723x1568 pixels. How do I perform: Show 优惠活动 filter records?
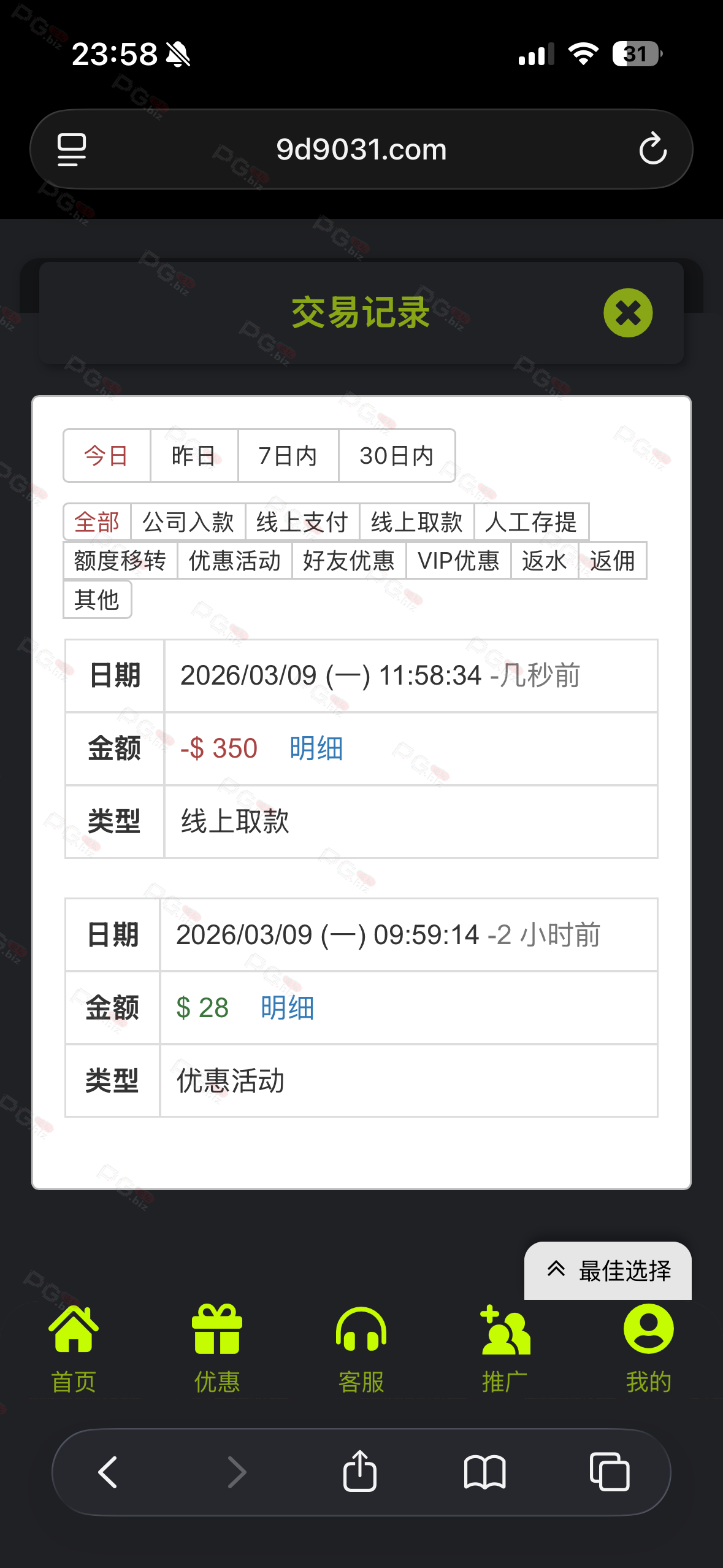pyautogui.click(x=234, y=561)
